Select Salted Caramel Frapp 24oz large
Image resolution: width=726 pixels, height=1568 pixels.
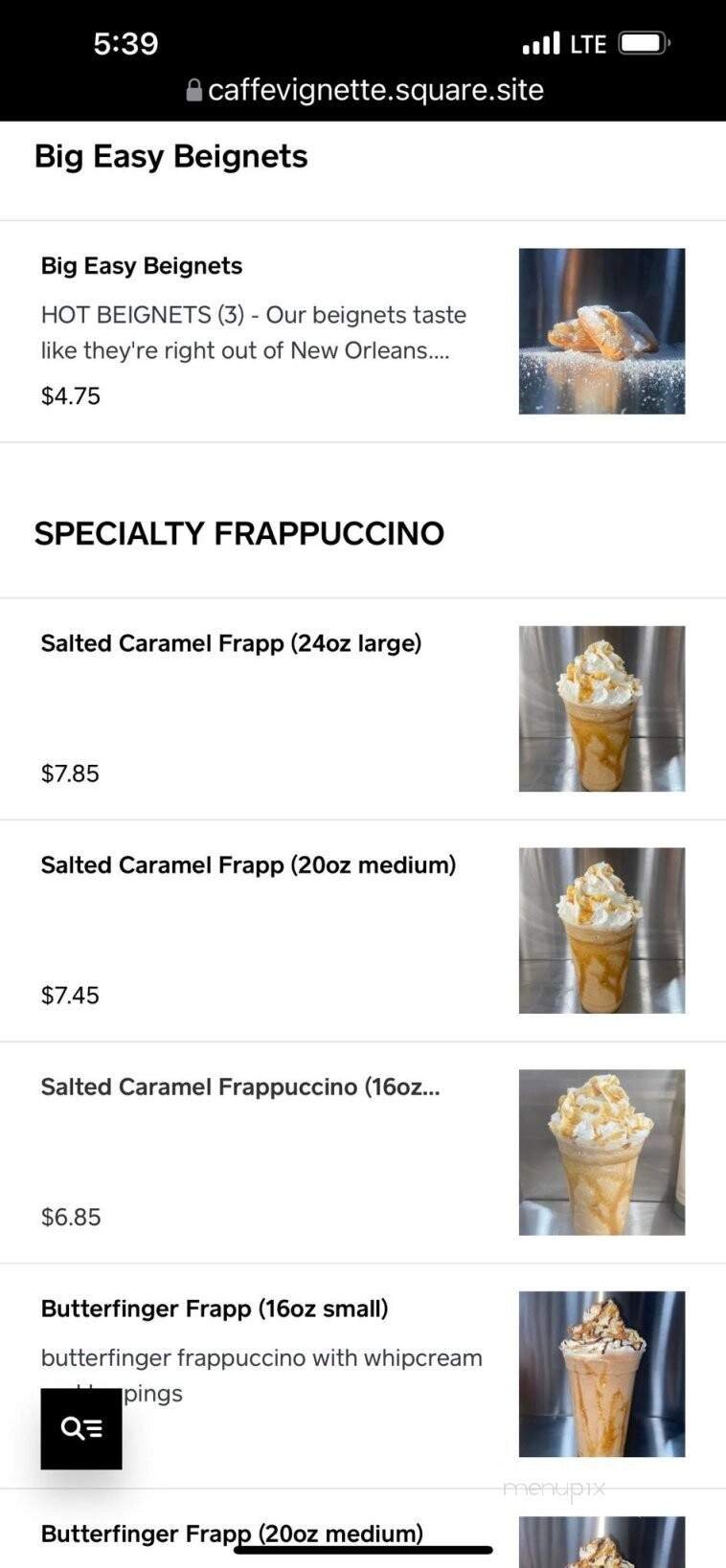coord(231,643)
